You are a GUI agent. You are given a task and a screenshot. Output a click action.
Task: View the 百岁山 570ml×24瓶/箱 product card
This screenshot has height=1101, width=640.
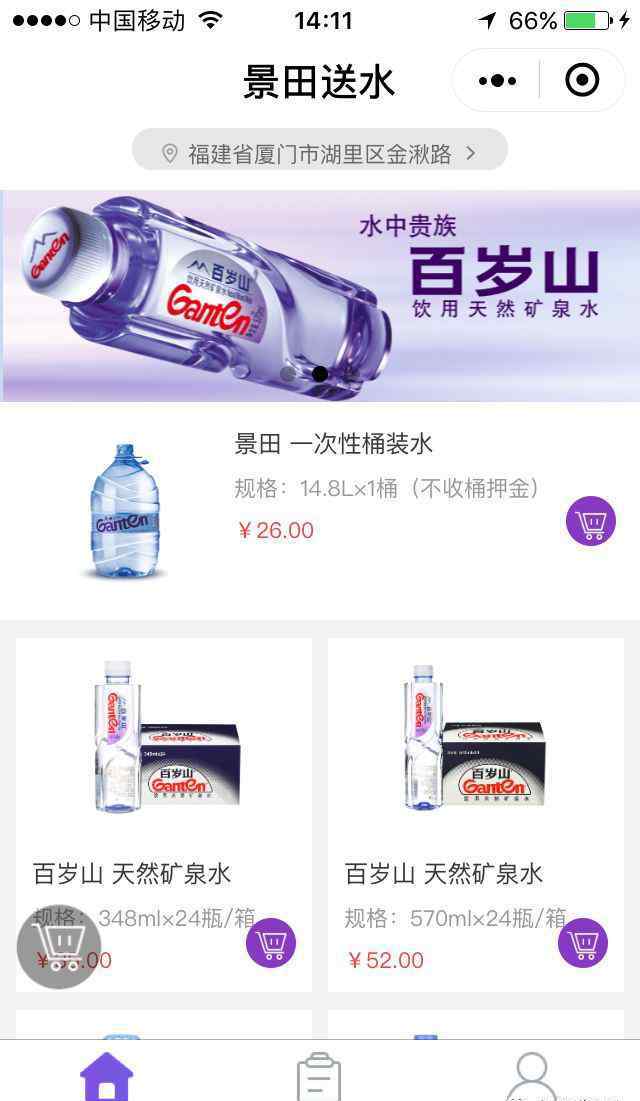pyautogui.click(x=476, y=815)
